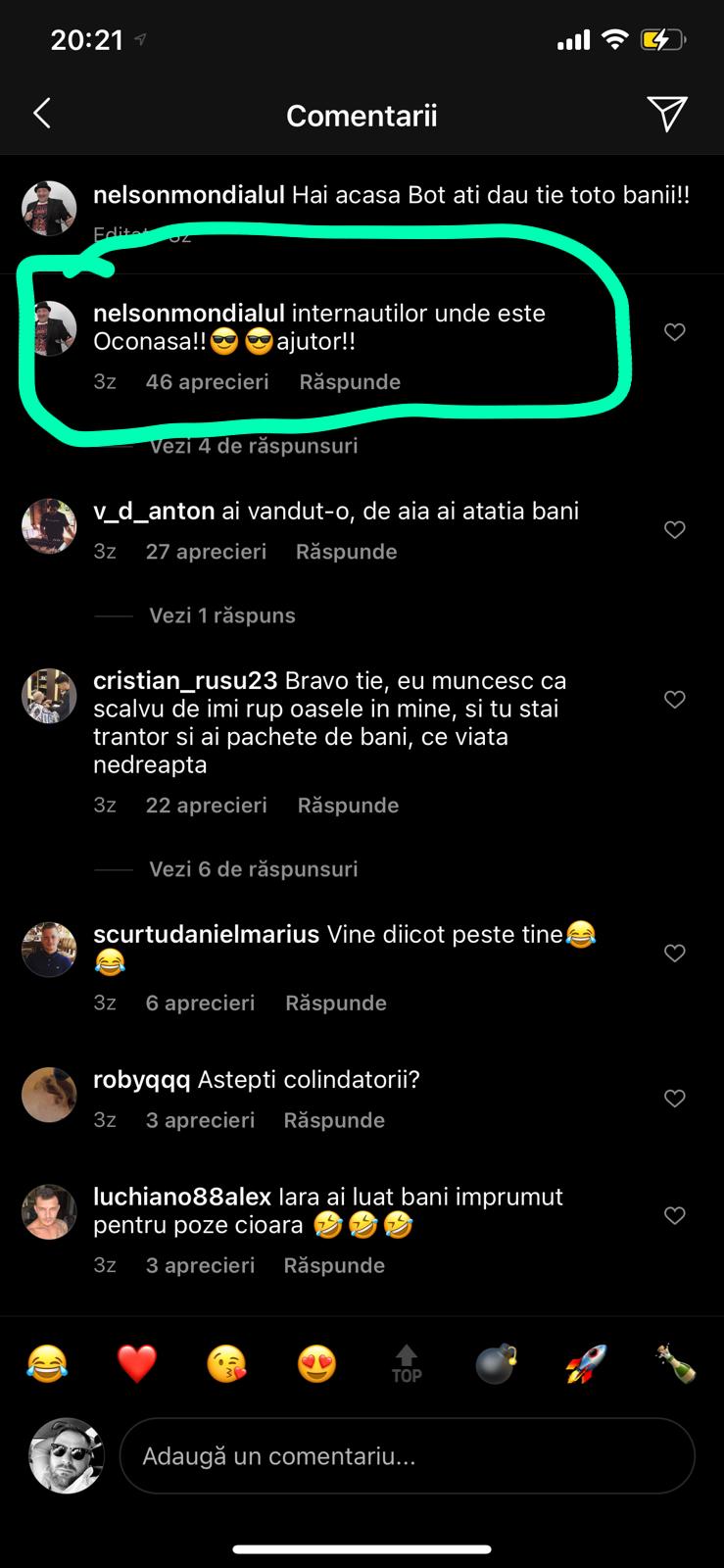This screenshot has height=1568, width=724.
Task: Reply to luchiano88alex's comment
Action: (334, 1265)
